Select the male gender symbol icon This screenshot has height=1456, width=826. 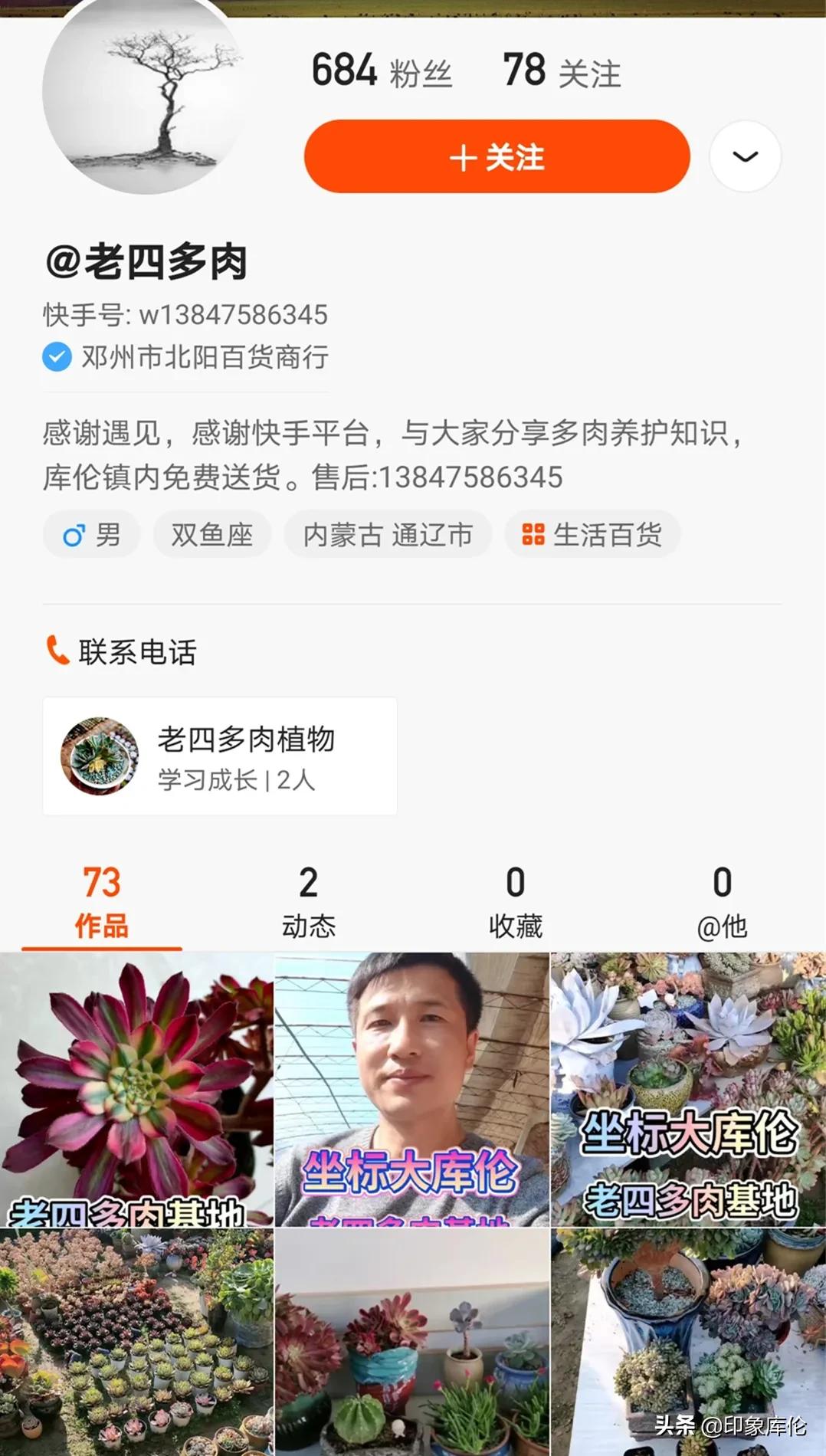[x=74, y=535]
